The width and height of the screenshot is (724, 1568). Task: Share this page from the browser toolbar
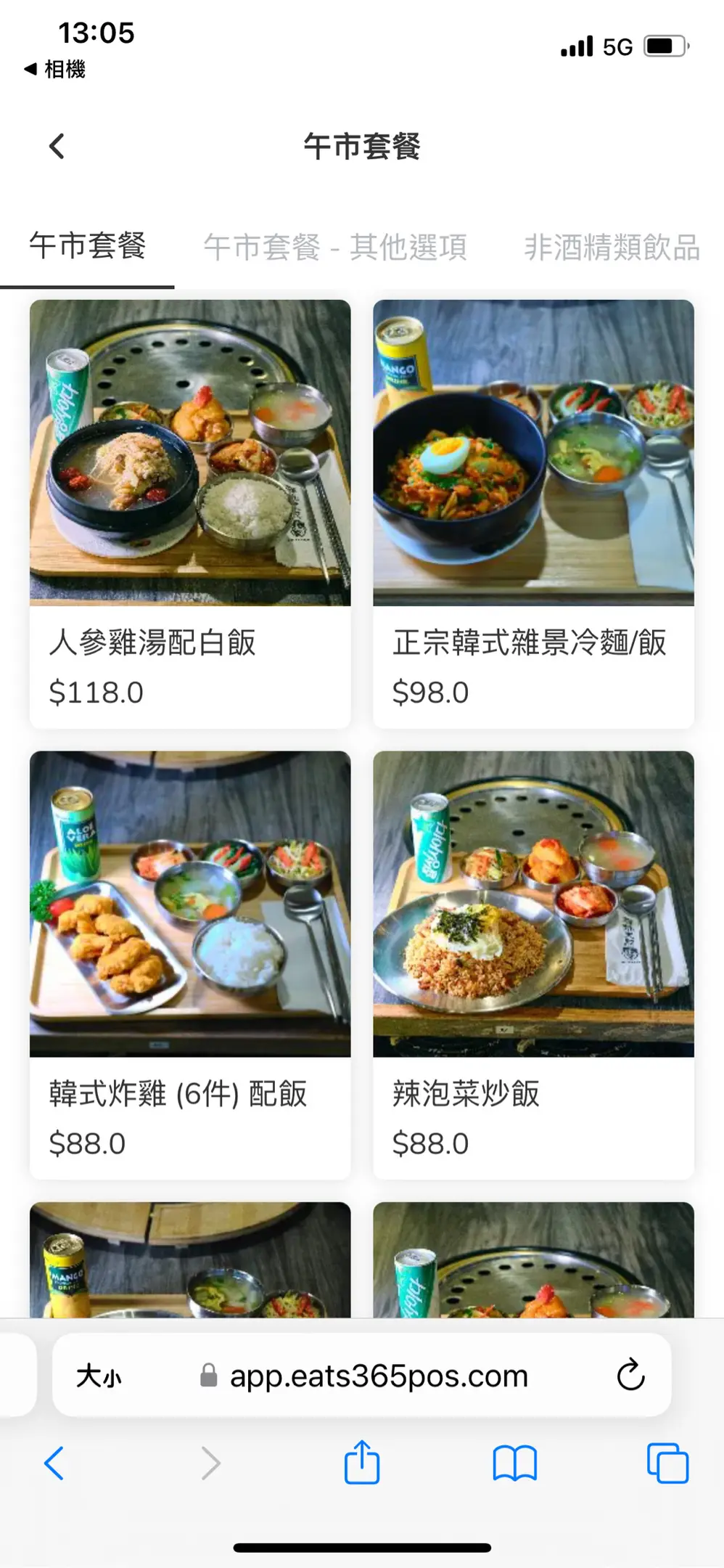[361, 1462]
